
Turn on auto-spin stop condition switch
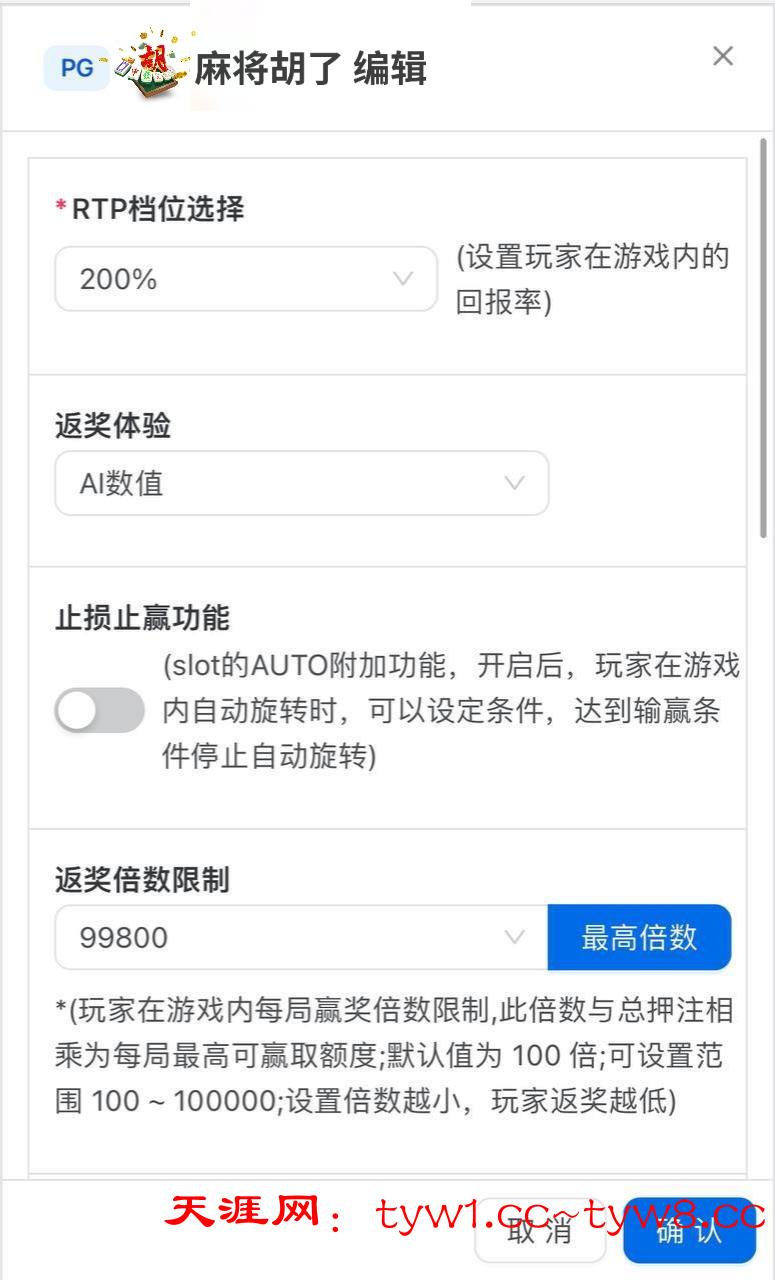[98, 707]
